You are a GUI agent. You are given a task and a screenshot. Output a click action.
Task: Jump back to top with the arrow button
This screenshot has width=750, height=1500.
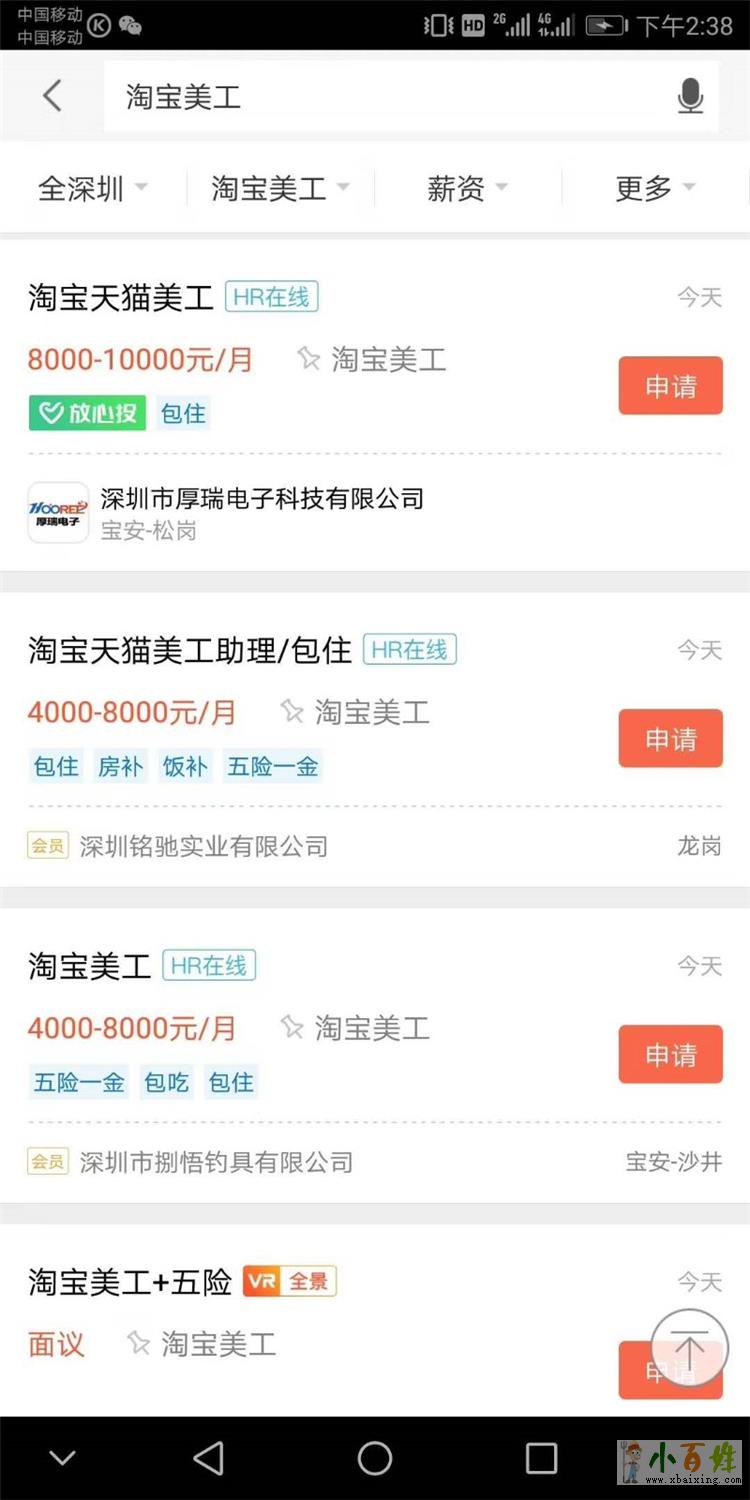click(689, 1347)
